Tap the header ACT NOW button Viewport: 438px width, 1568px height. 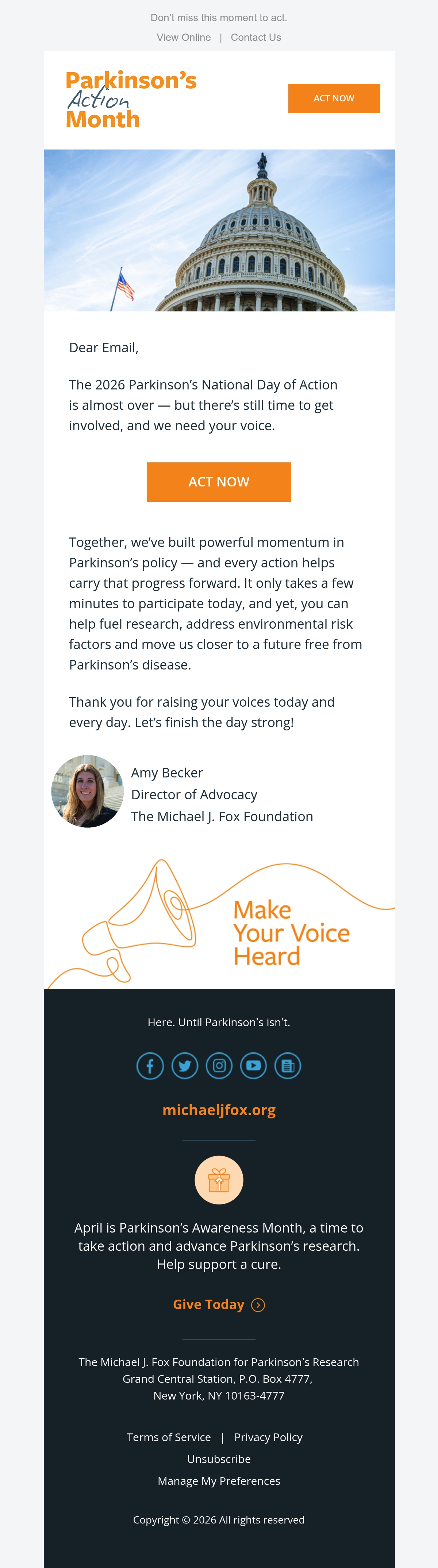tap(334, 98)
